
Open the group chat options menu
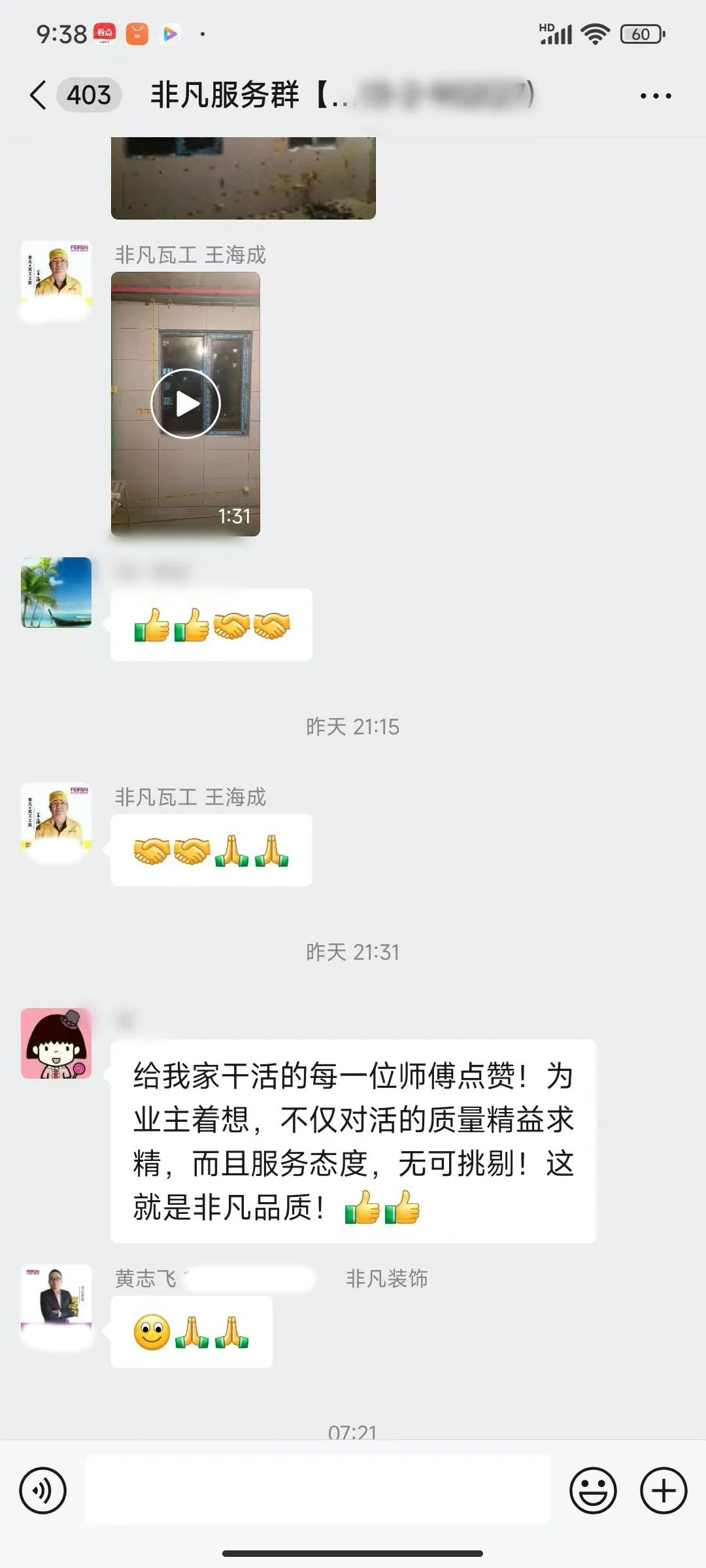[655, 96]
